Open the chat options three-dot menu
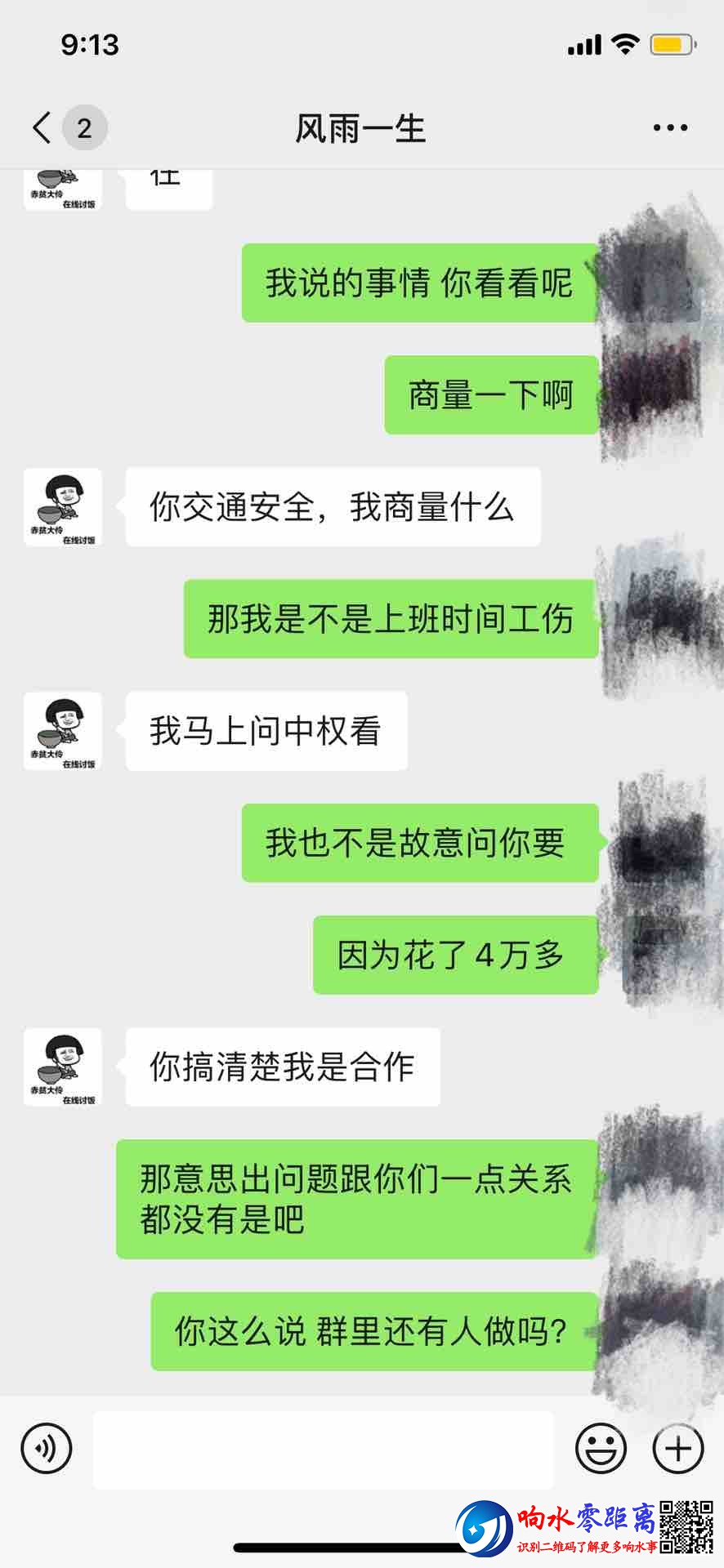 click(669, 128)
